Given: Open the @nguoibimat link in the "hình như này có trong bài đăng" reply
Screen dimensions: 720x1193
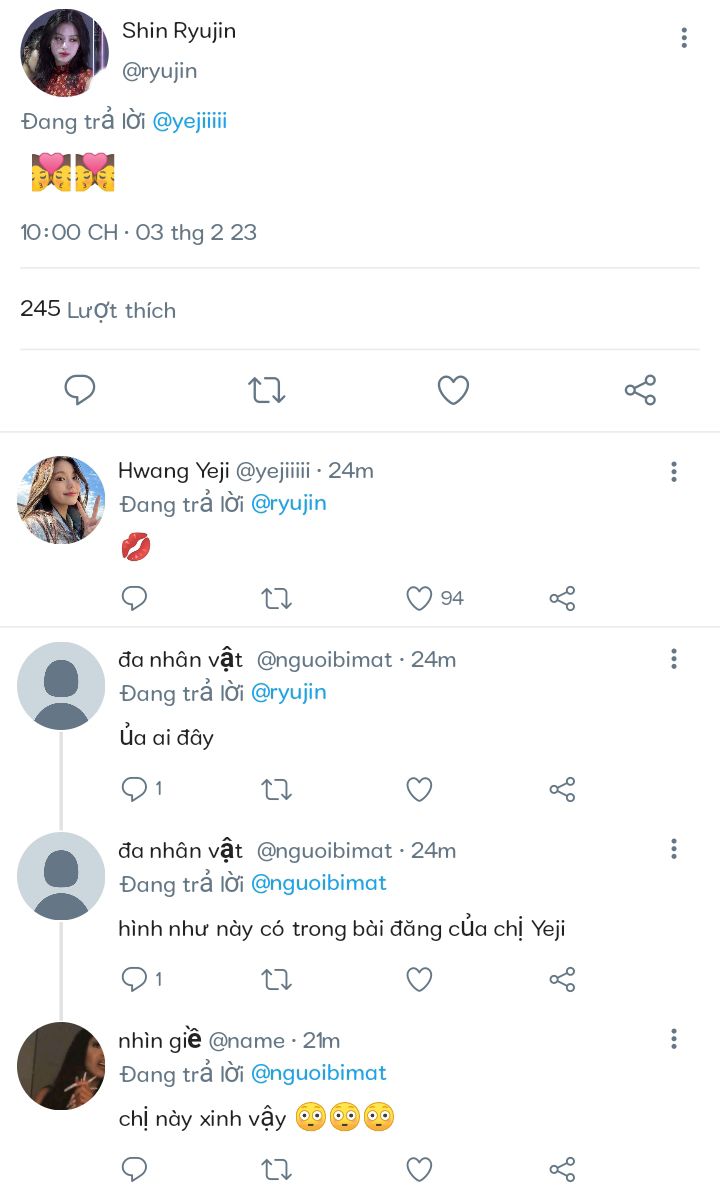Looking at the screenshot, I should 318,883.
